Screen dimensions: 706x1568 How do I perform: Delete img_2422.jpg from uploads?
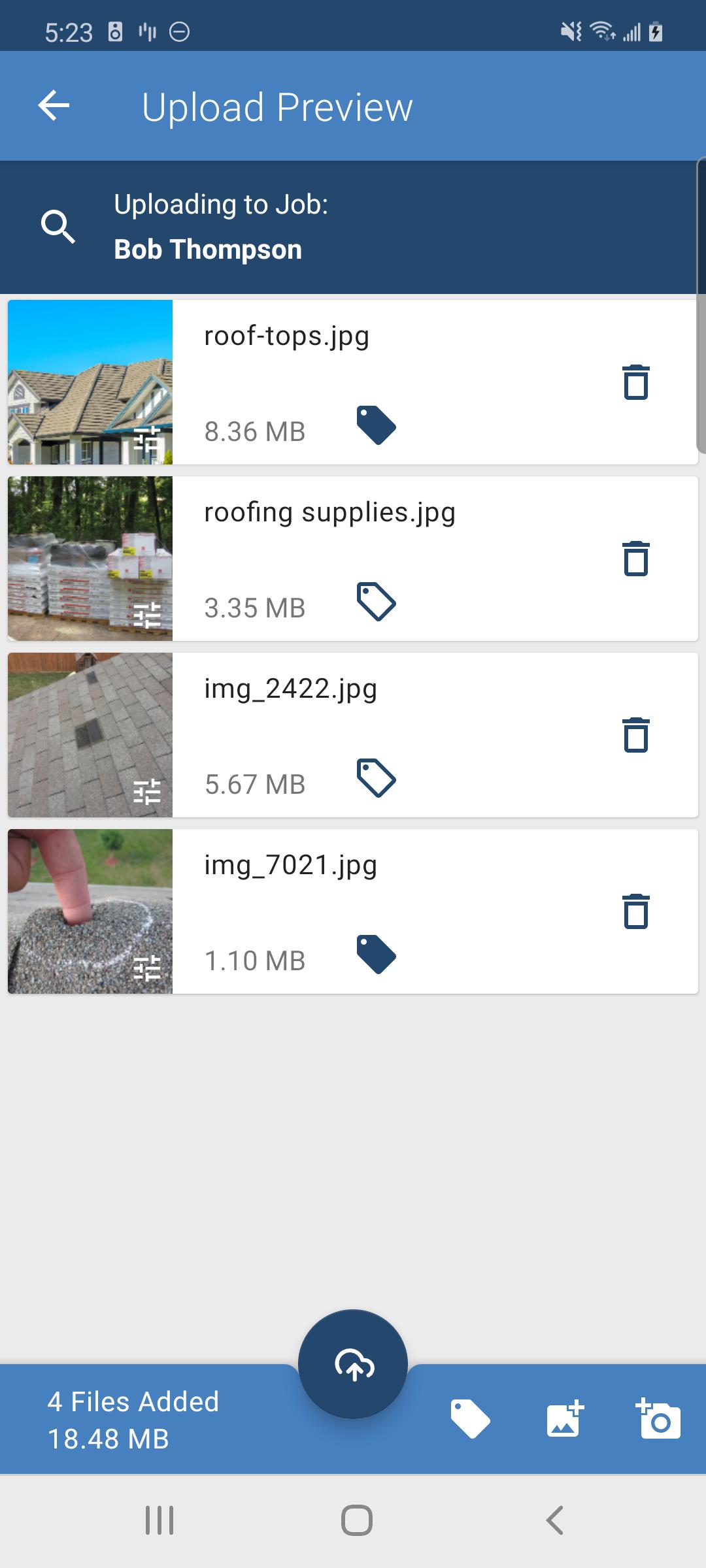point(635,735)
